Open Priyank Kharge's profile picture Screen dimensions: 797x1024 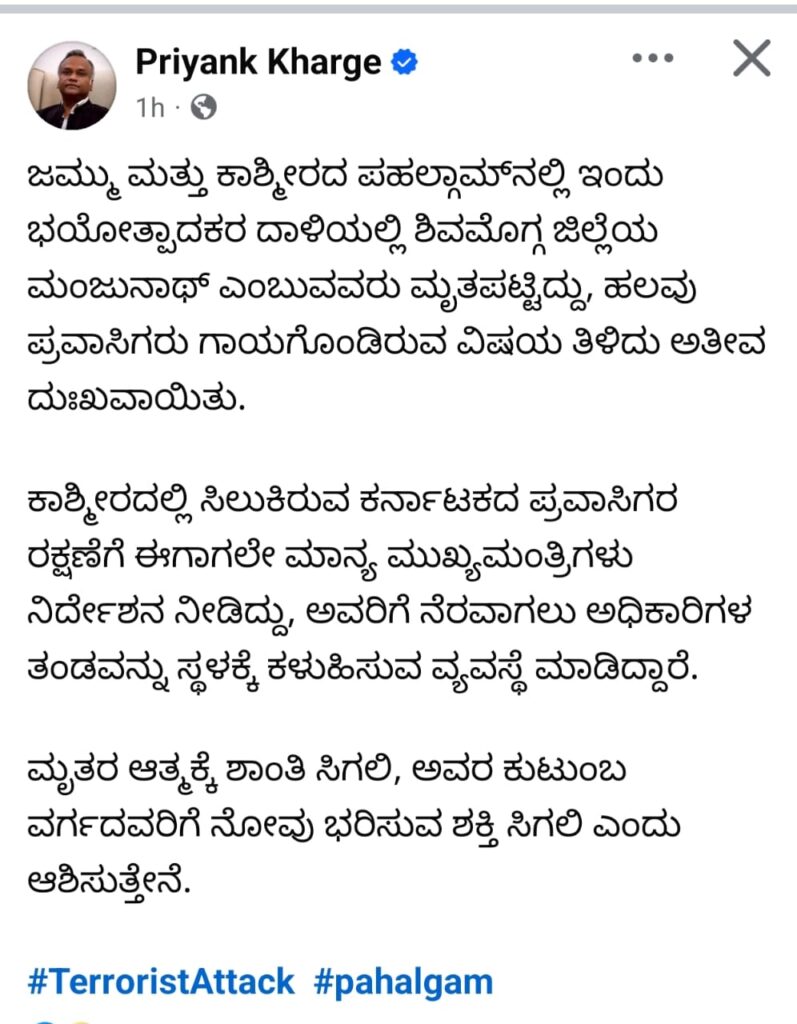pyautogui.click(x=72, y=85)
